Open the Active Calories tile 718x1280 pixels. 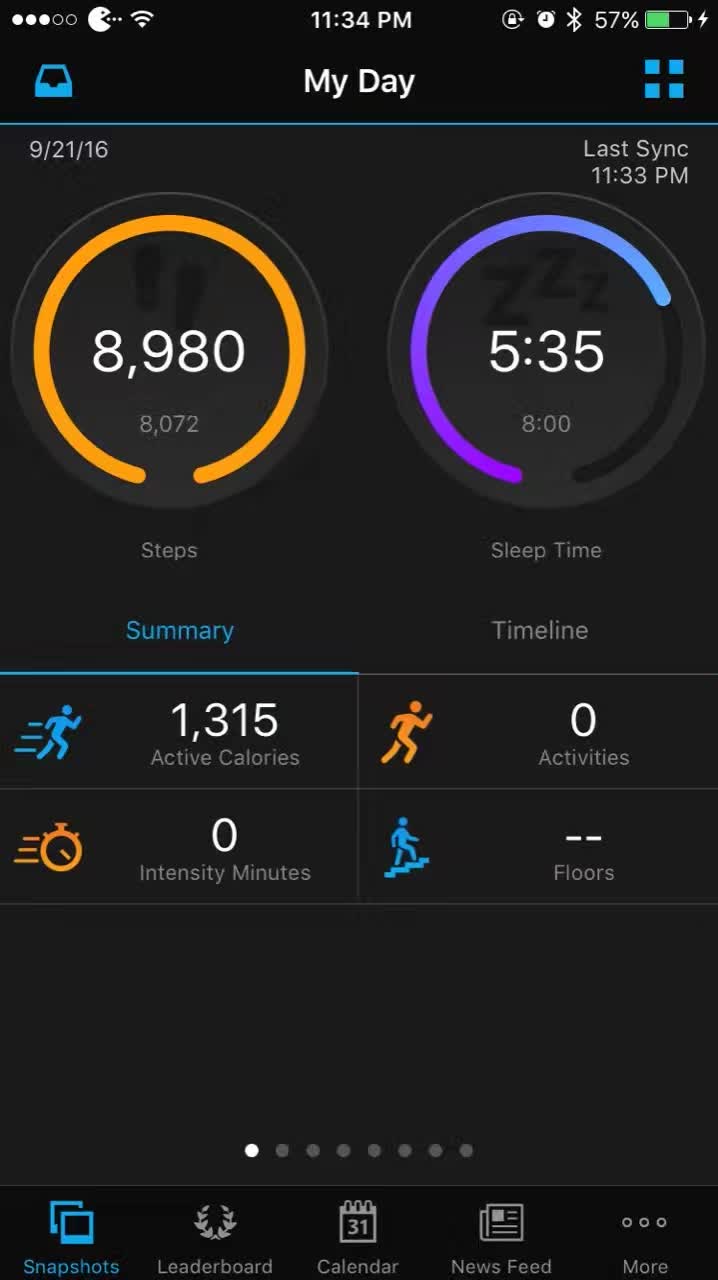(179, 732)
